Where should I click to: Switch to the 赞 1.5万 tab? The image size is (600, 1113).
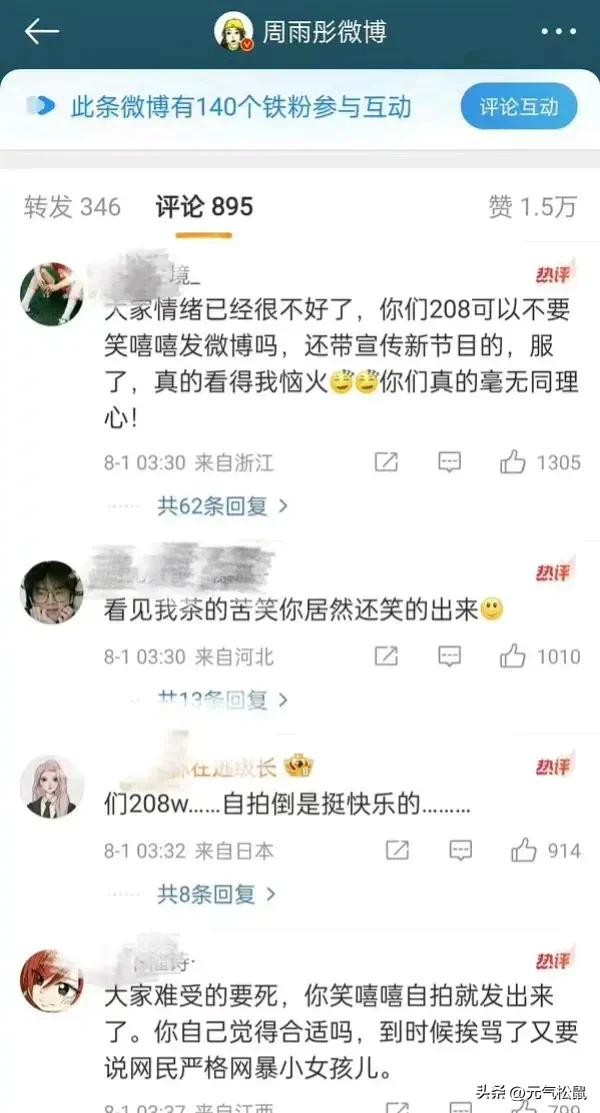coord(532,207)
